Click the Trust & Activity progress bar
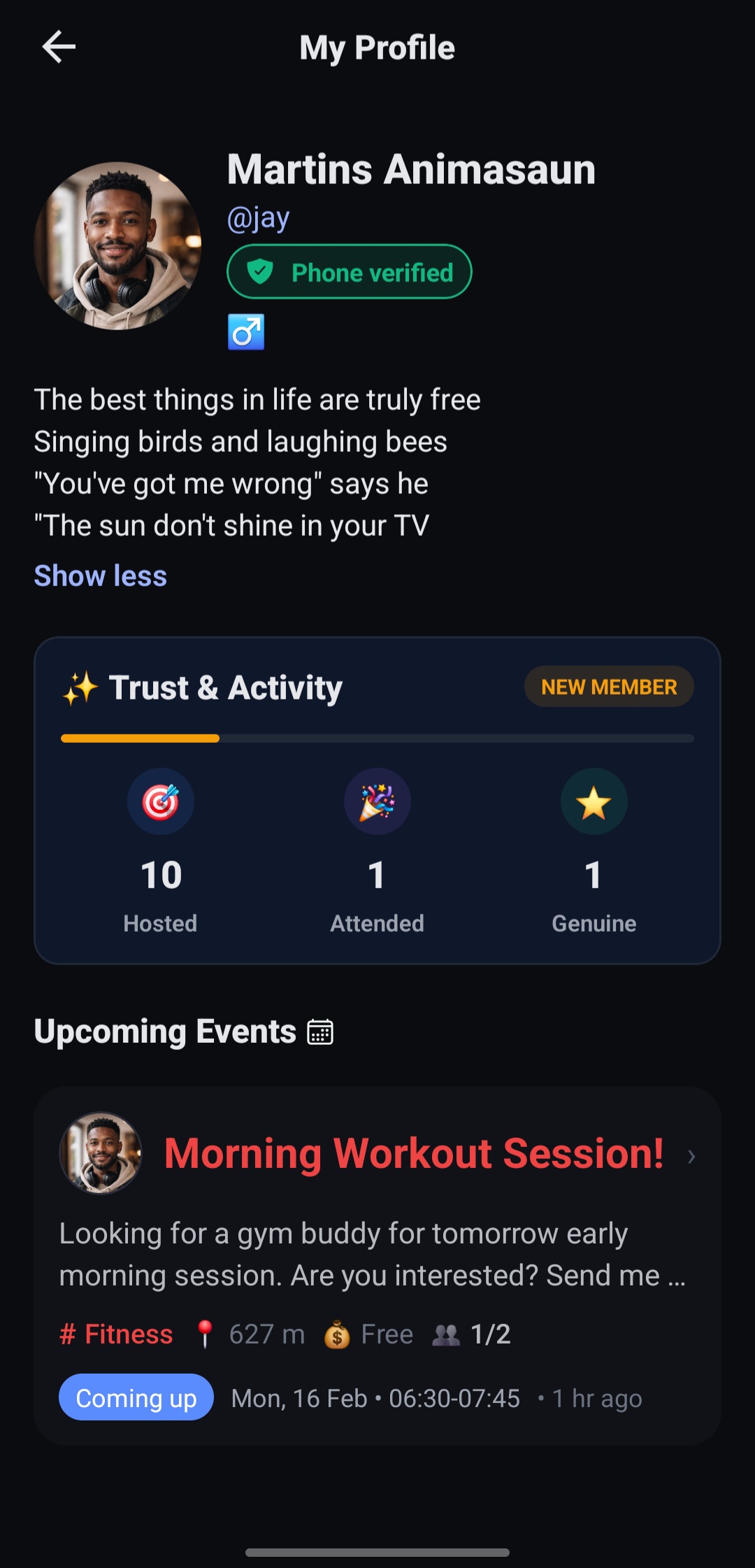This screenshot has width=755, height=1568. tap(377, 739)
